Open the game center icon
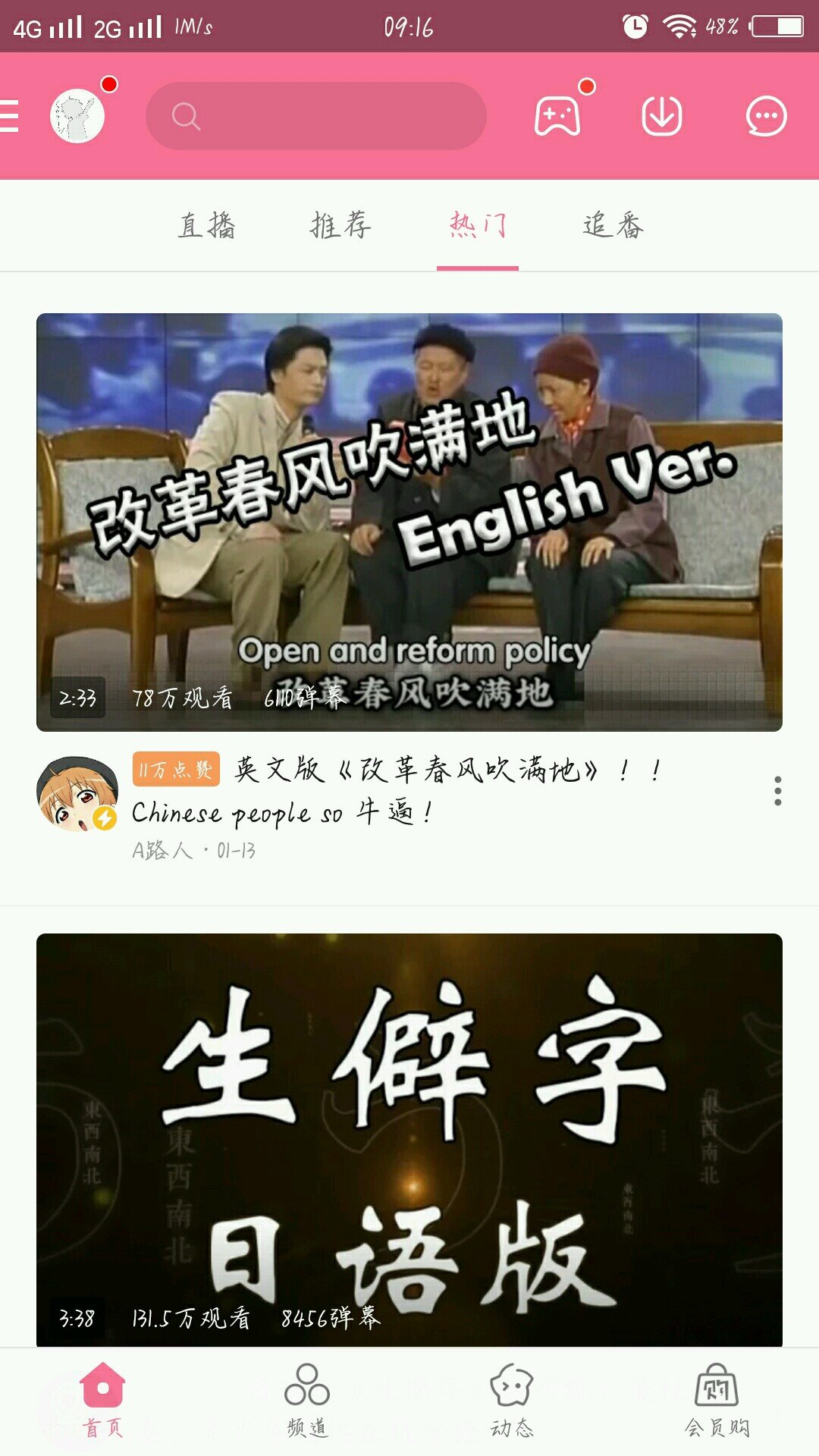This screenshot has width=819, height=1456. click(x=557, y=116)
